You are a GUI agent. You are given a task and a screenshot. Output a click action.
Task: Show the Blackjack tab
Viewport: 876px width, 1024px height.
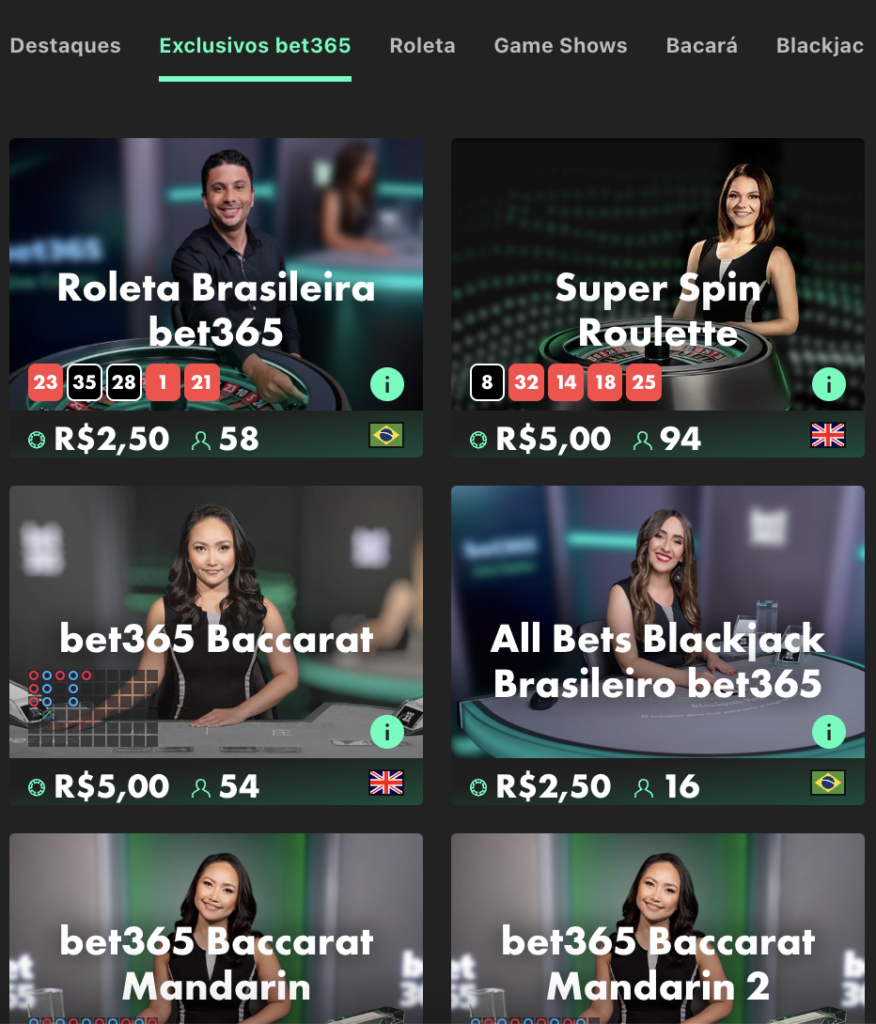(820, 46)
